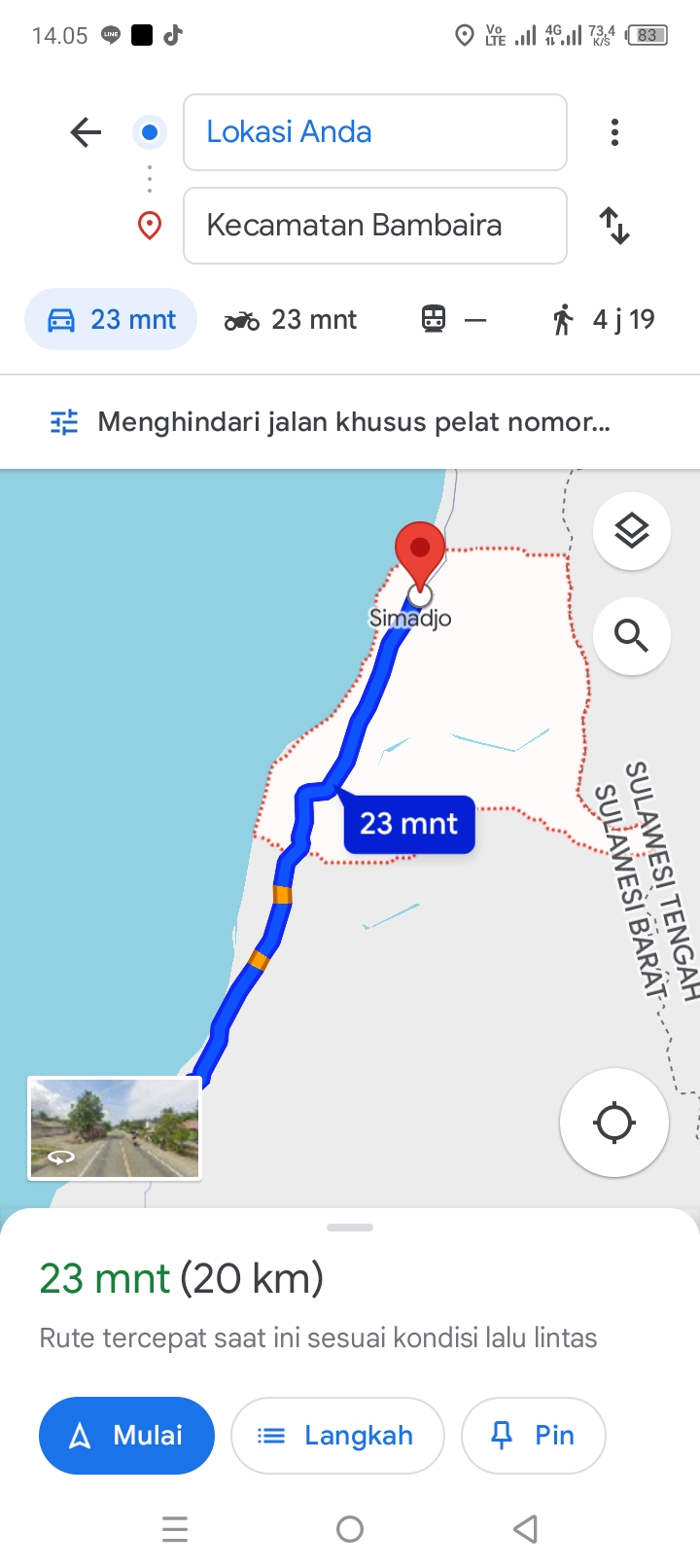Search along the route with magnifier
The image size is (700, 1568).
pyautogui.click(x=632, y=636)
